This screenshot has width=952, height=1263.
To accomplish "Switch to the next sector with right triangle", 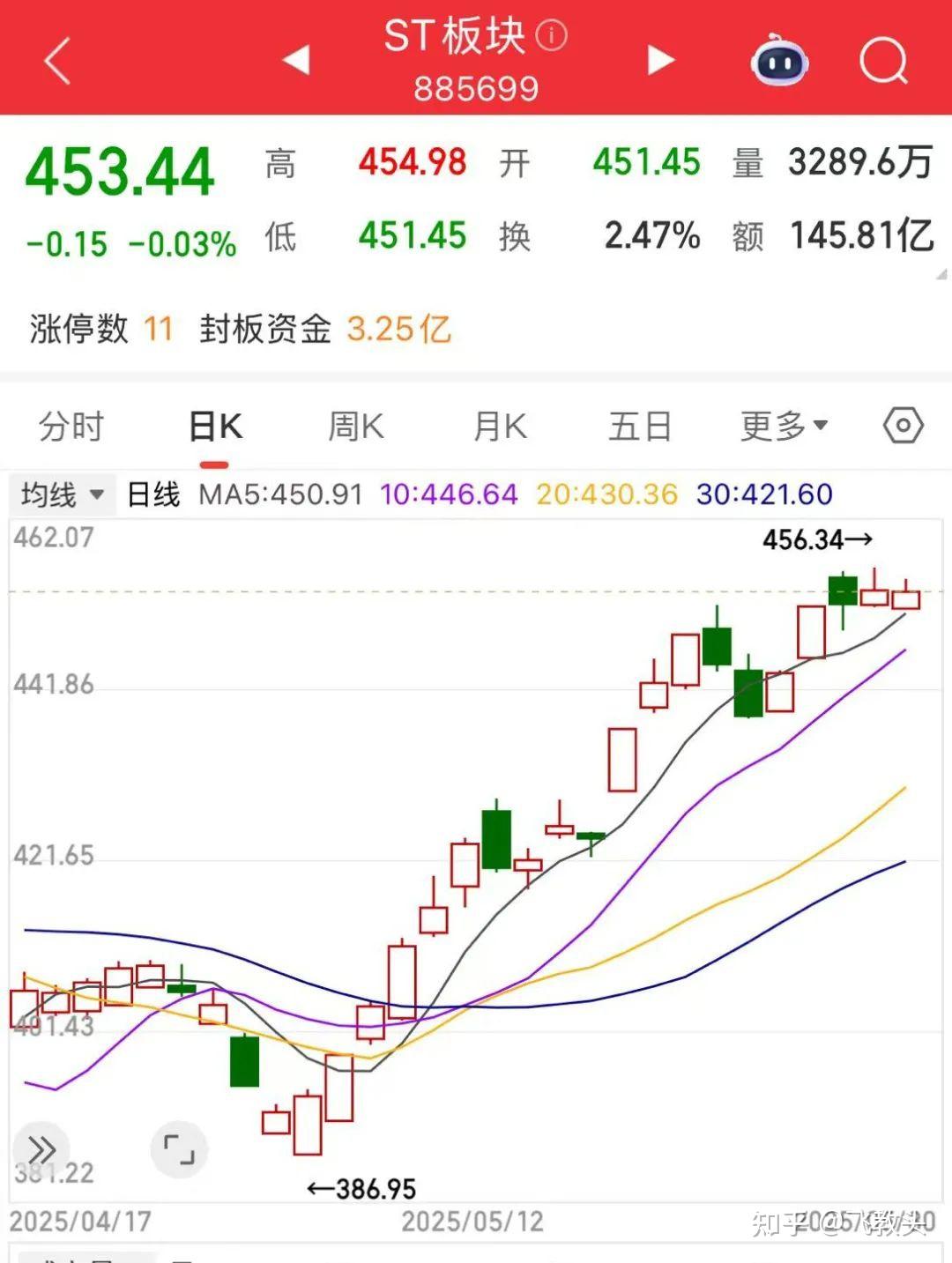I will tap(660, 60).
